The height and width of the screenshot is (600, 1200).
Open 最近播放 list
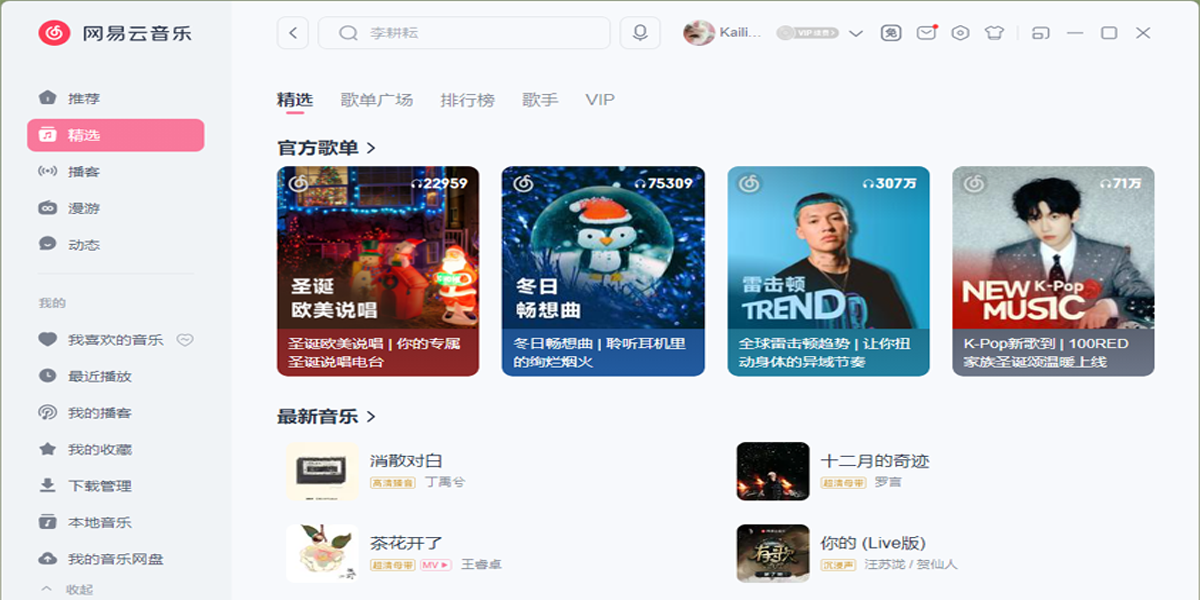pos(99,376)
